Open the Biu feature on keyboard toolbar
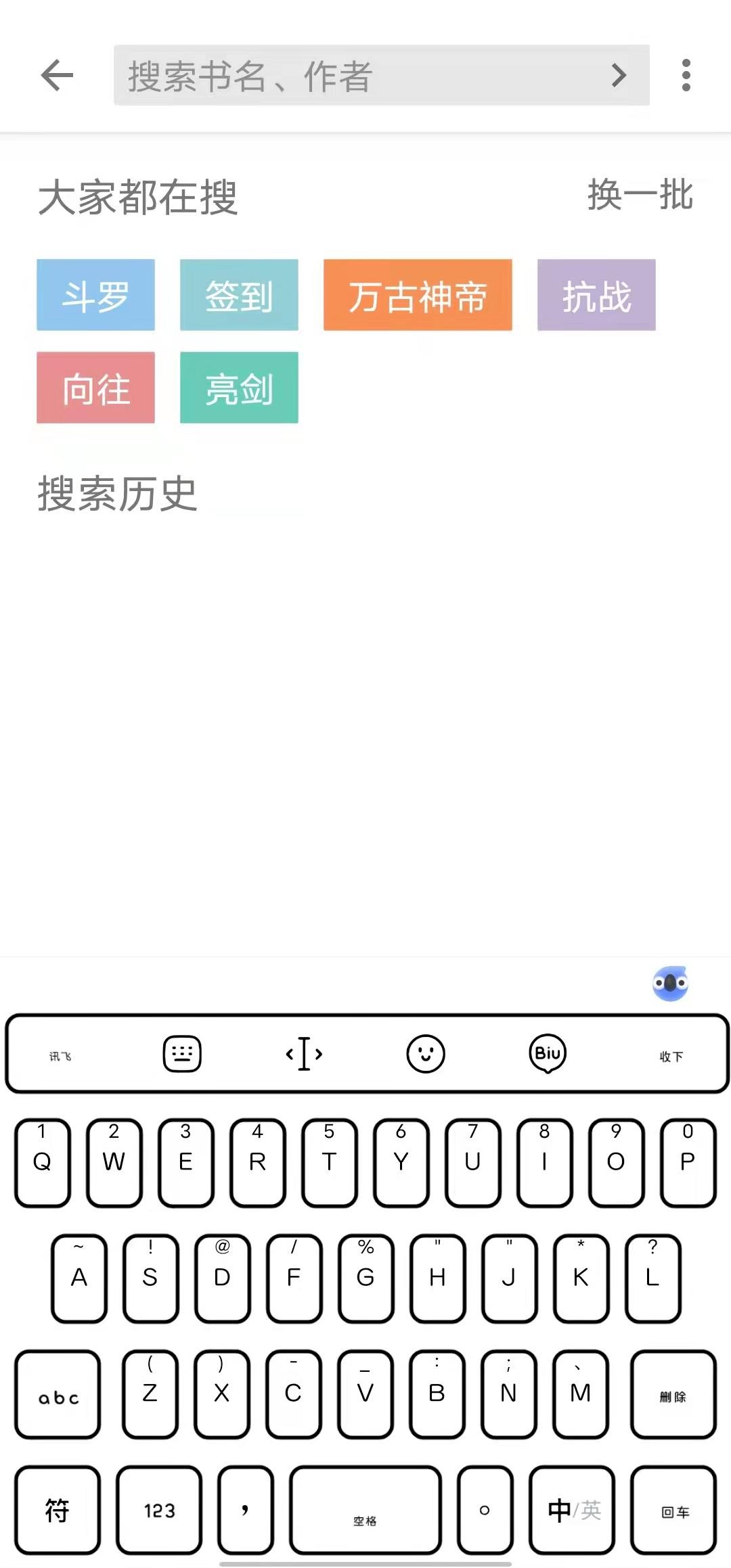Image resolution: width=731 pixels, height=1568 pixels. tap(547, 1054)
